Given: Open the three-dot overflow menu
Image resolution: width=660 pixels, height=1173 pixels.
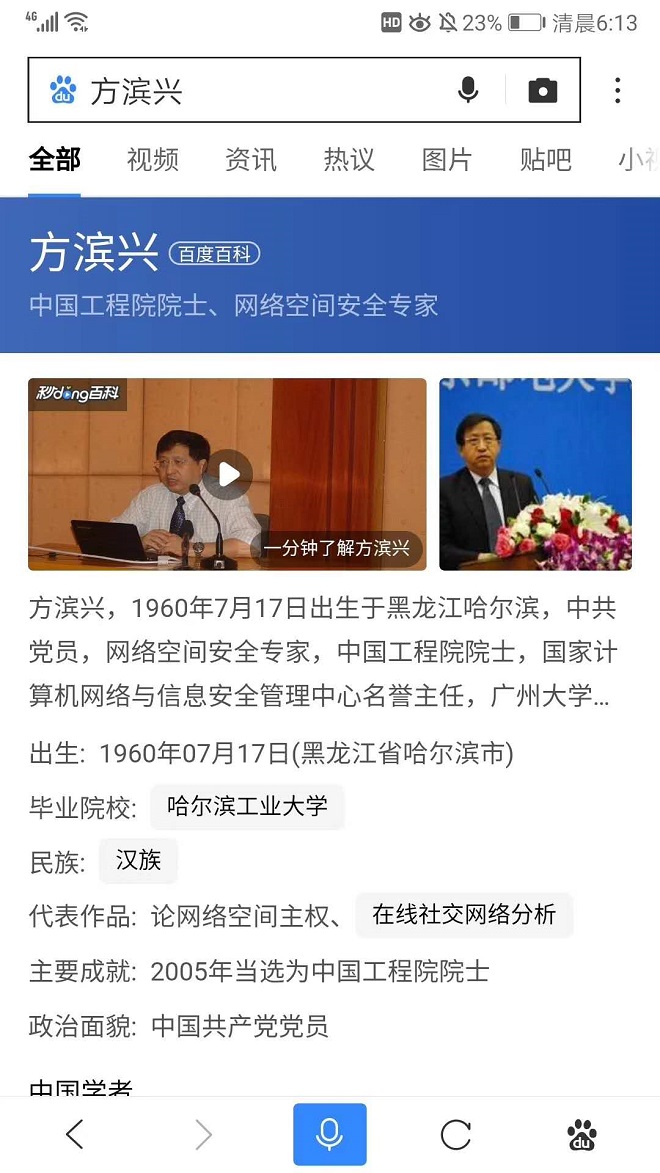Looking at the screenshot, I should click(x=617, y=91).
